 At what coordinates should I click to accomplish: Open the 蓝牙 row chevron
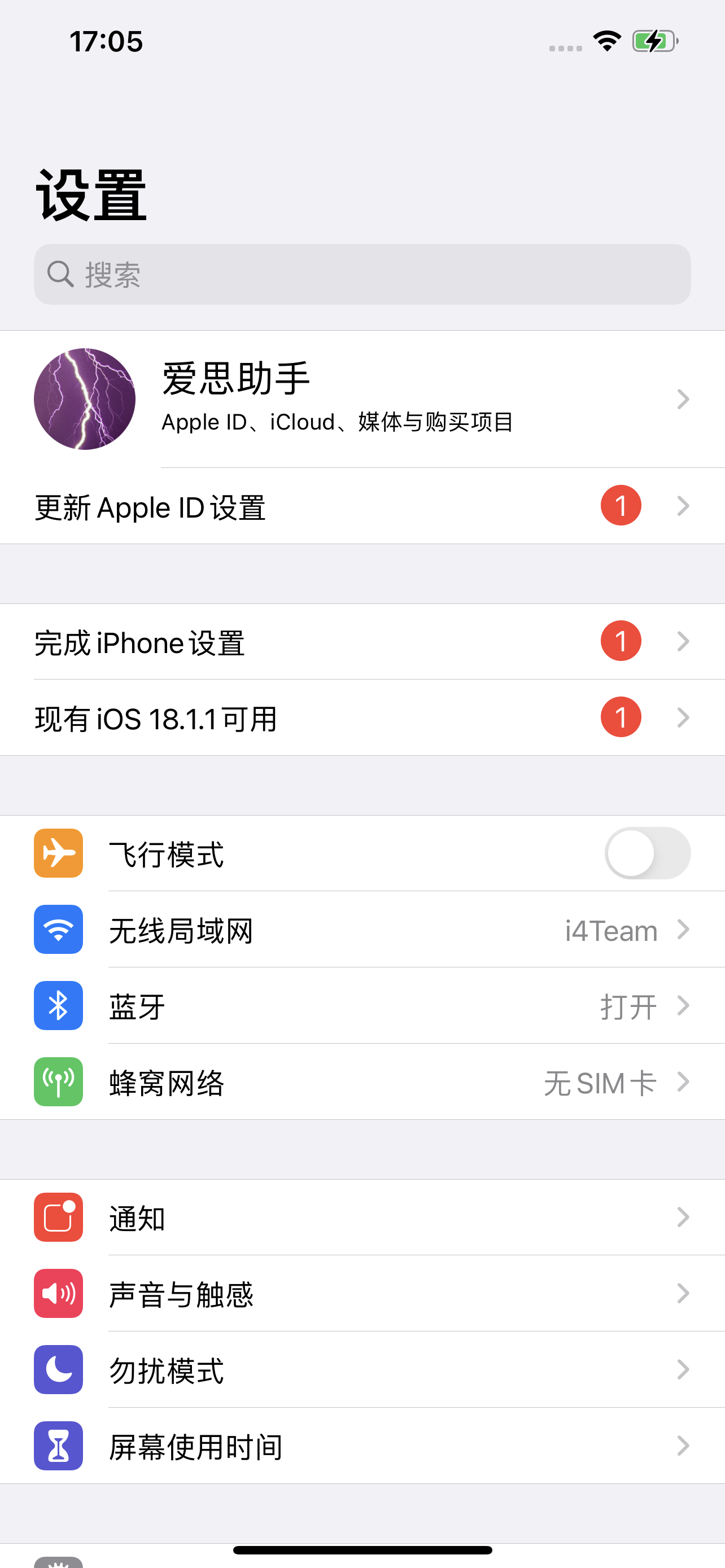pyautogui.click(x=683, y=1006)
